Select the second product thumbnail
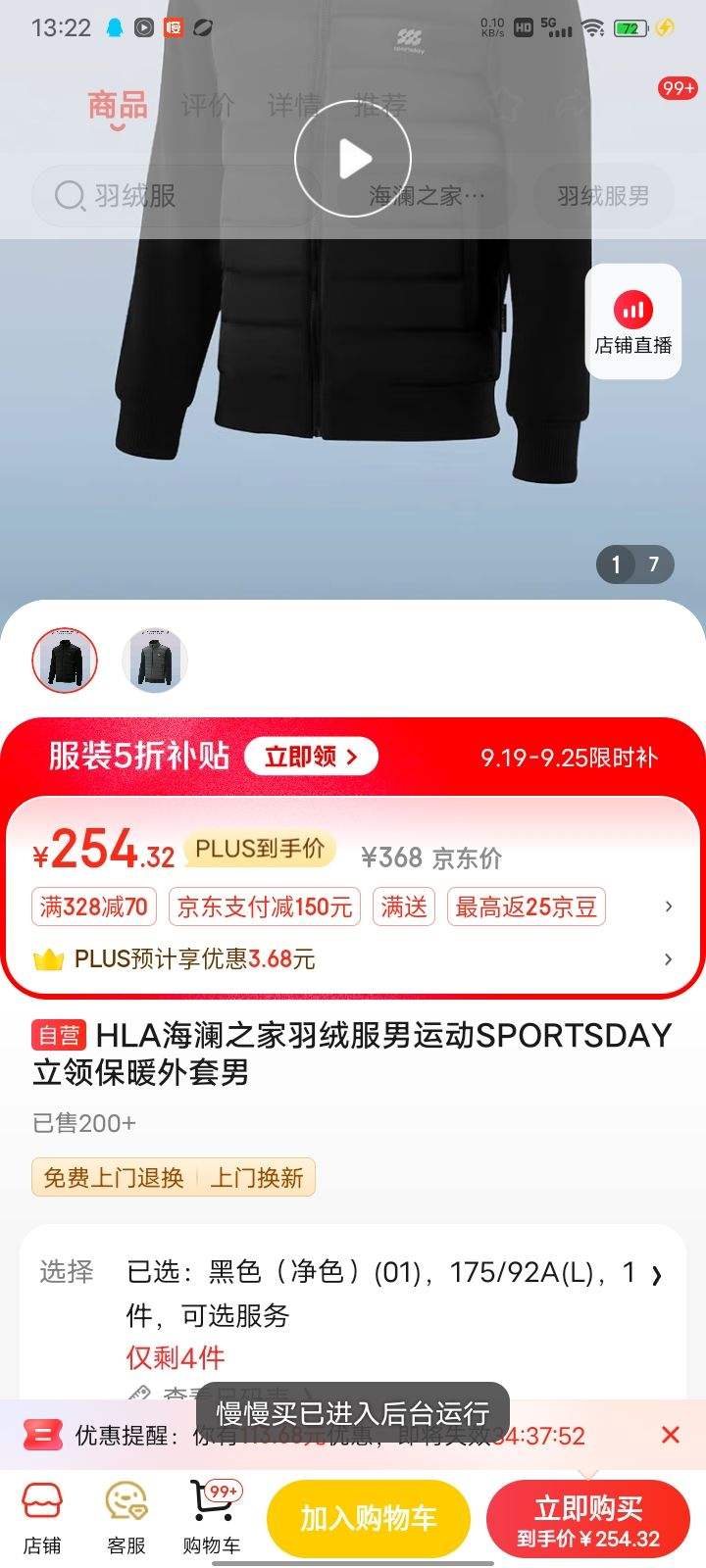706x1568 pixels. click(154, 661)
